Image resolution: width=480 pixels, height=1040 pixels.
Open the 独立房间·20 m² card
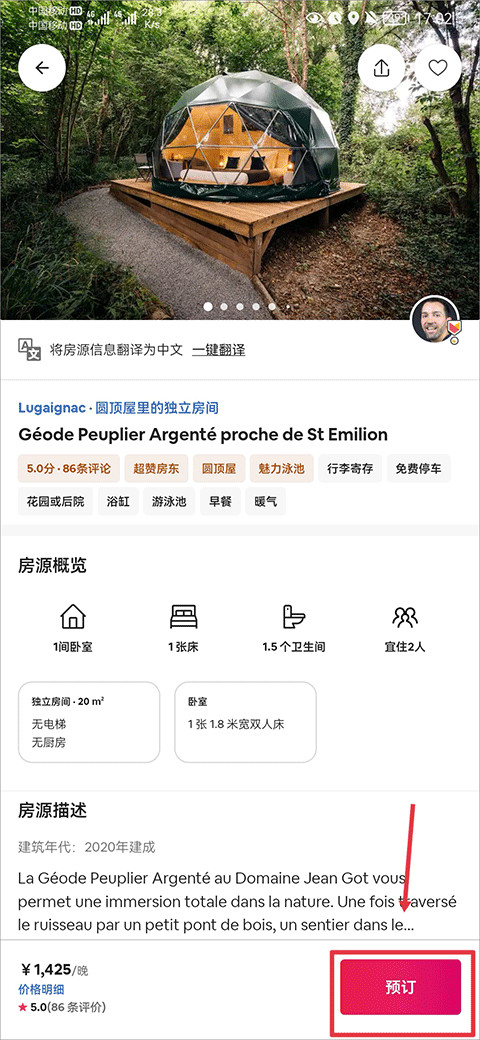point(89,722)
